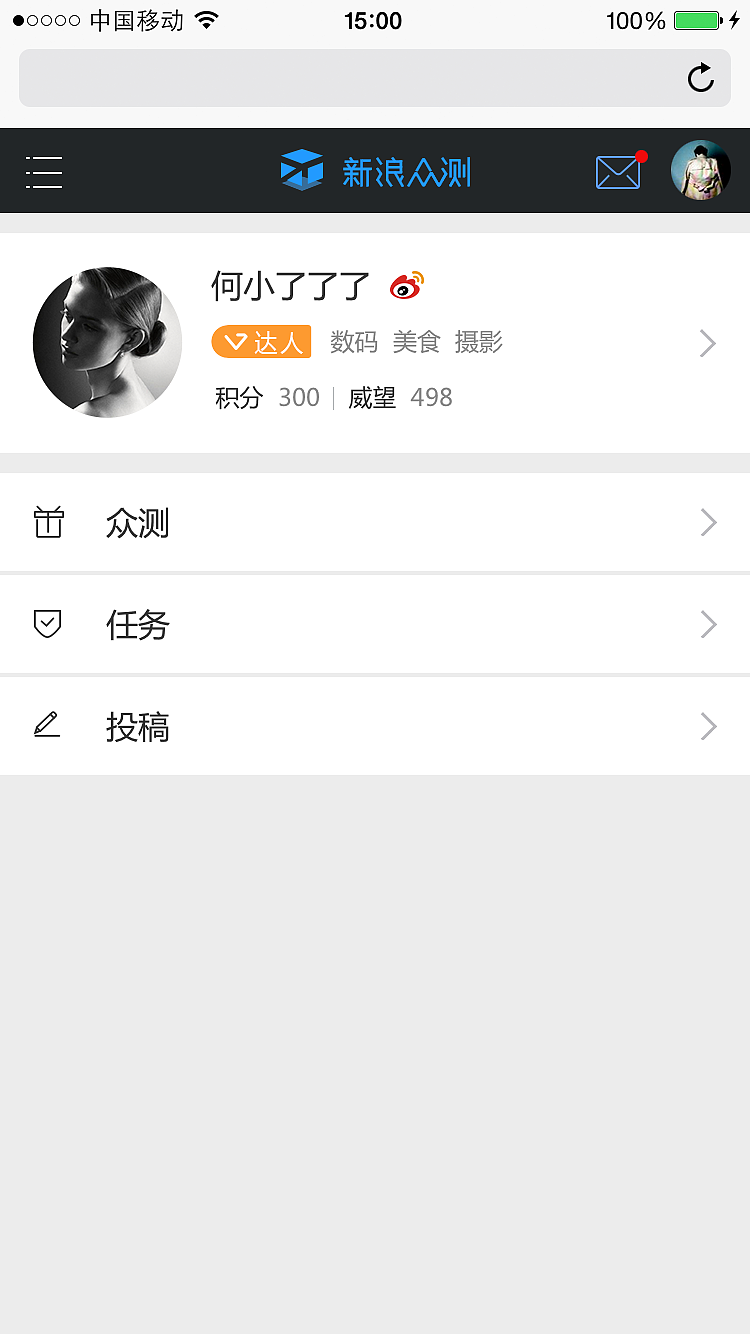The height and width of the screenshot is (1334, 750).
Task: Tap the browser address bar
Action: pos(350,78)
